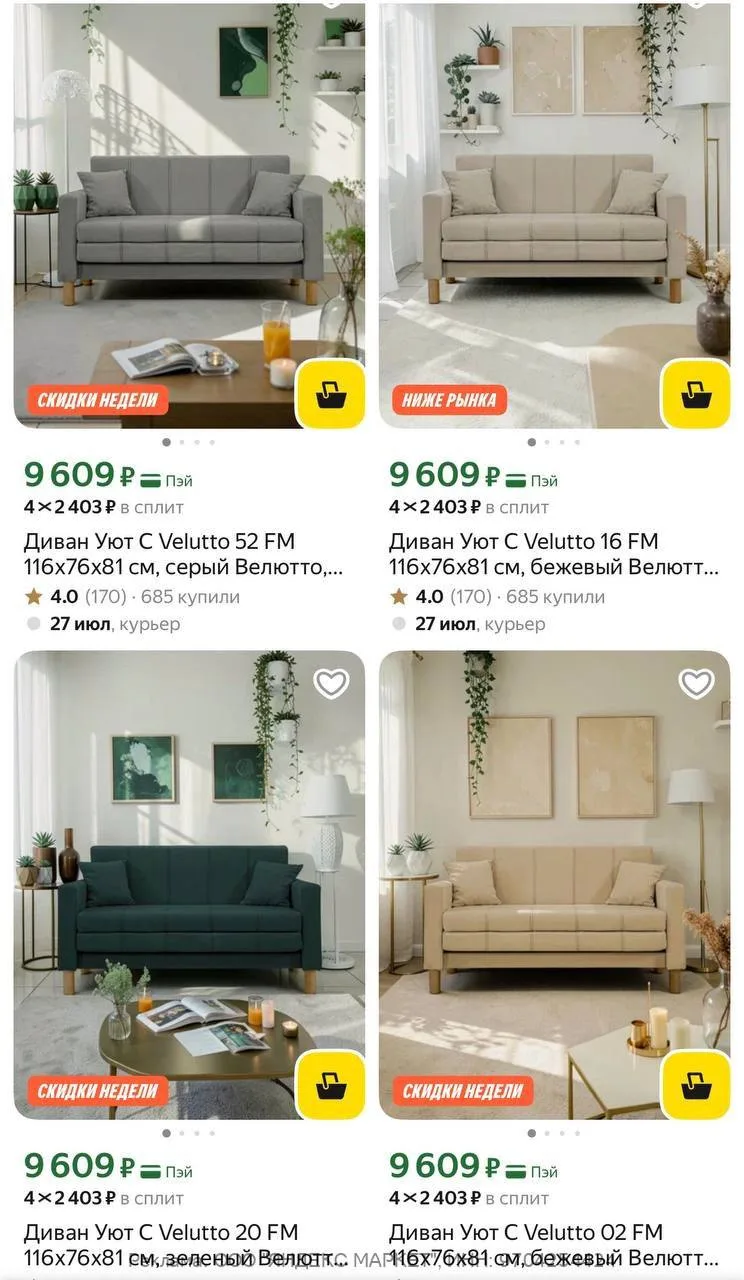Screen dimensions: 744x1280
Task: Open the beige Velutto 16 FM sofa photo
Action: coord(555,215)
